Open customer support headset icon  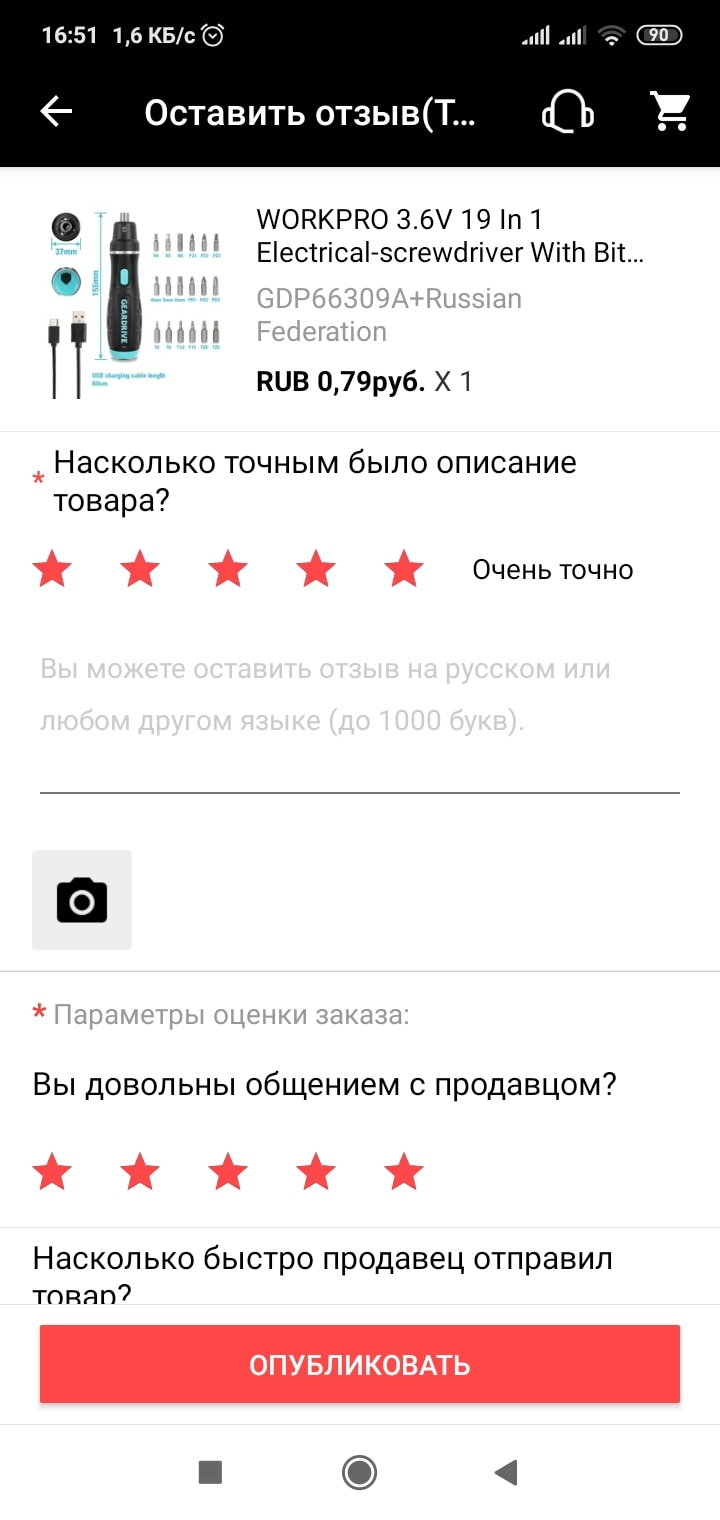567,112
